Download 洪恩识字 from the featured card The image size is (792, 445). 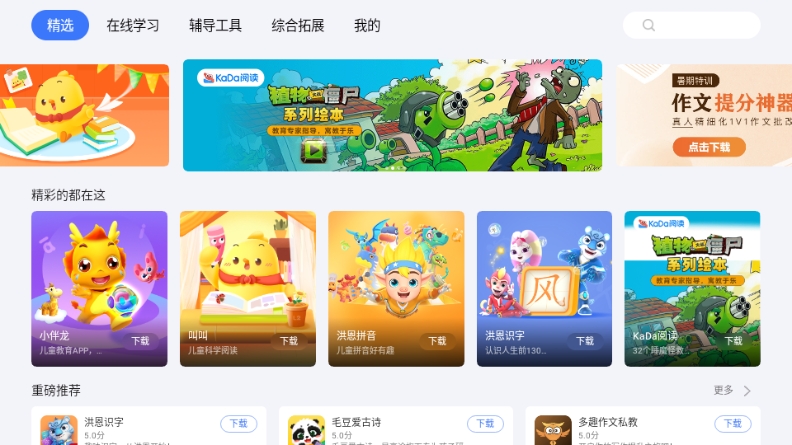pyautogui.click(x=585, y=341)
